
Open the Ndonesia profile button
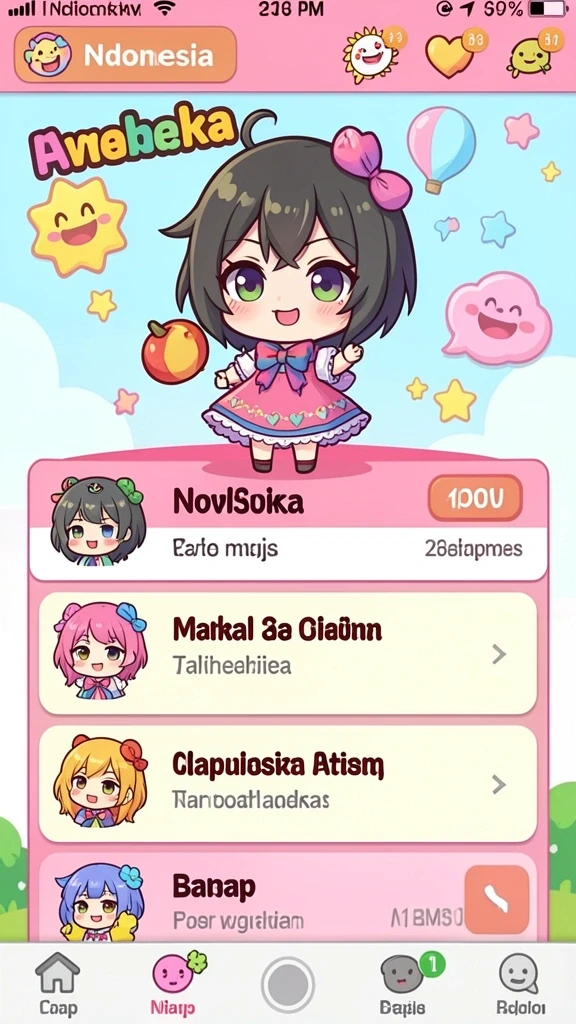125,56
